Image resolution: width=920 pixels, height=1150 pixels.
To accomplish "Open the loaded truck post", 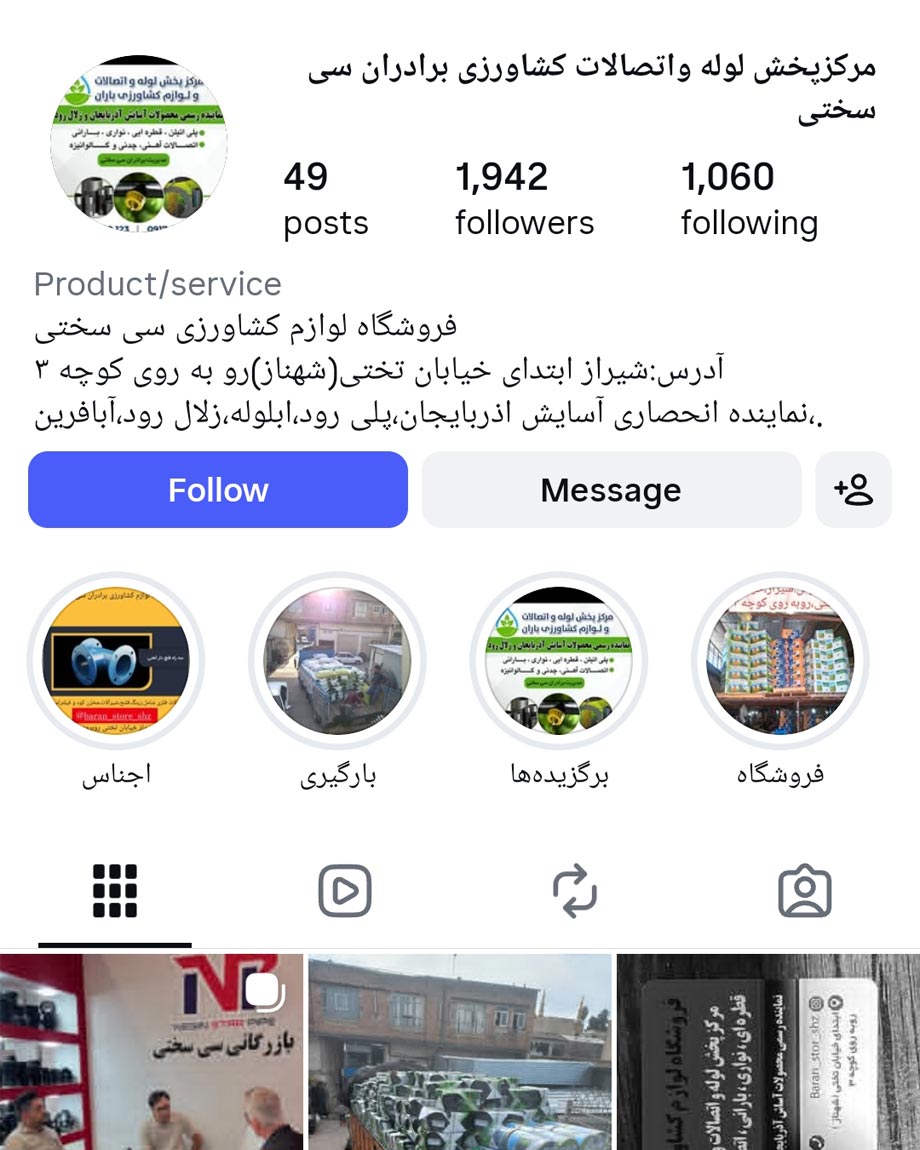I will 460,1052.
